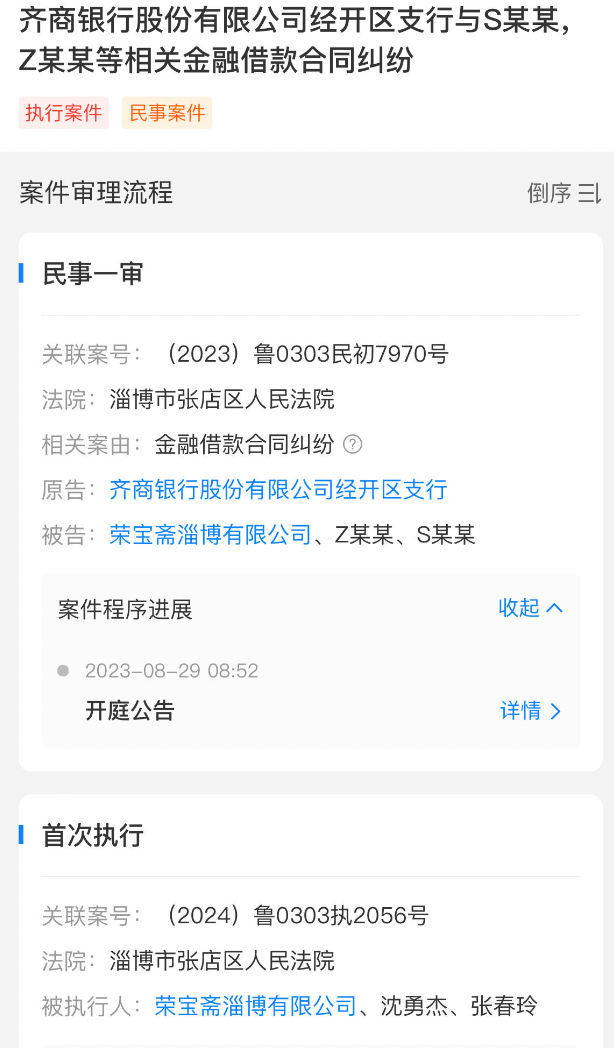Open 荣宝斋淄博有限公司 in the 被执行人 row
The width and height of the screenshot is (614, 1048).
click(x=255, y=1005)
